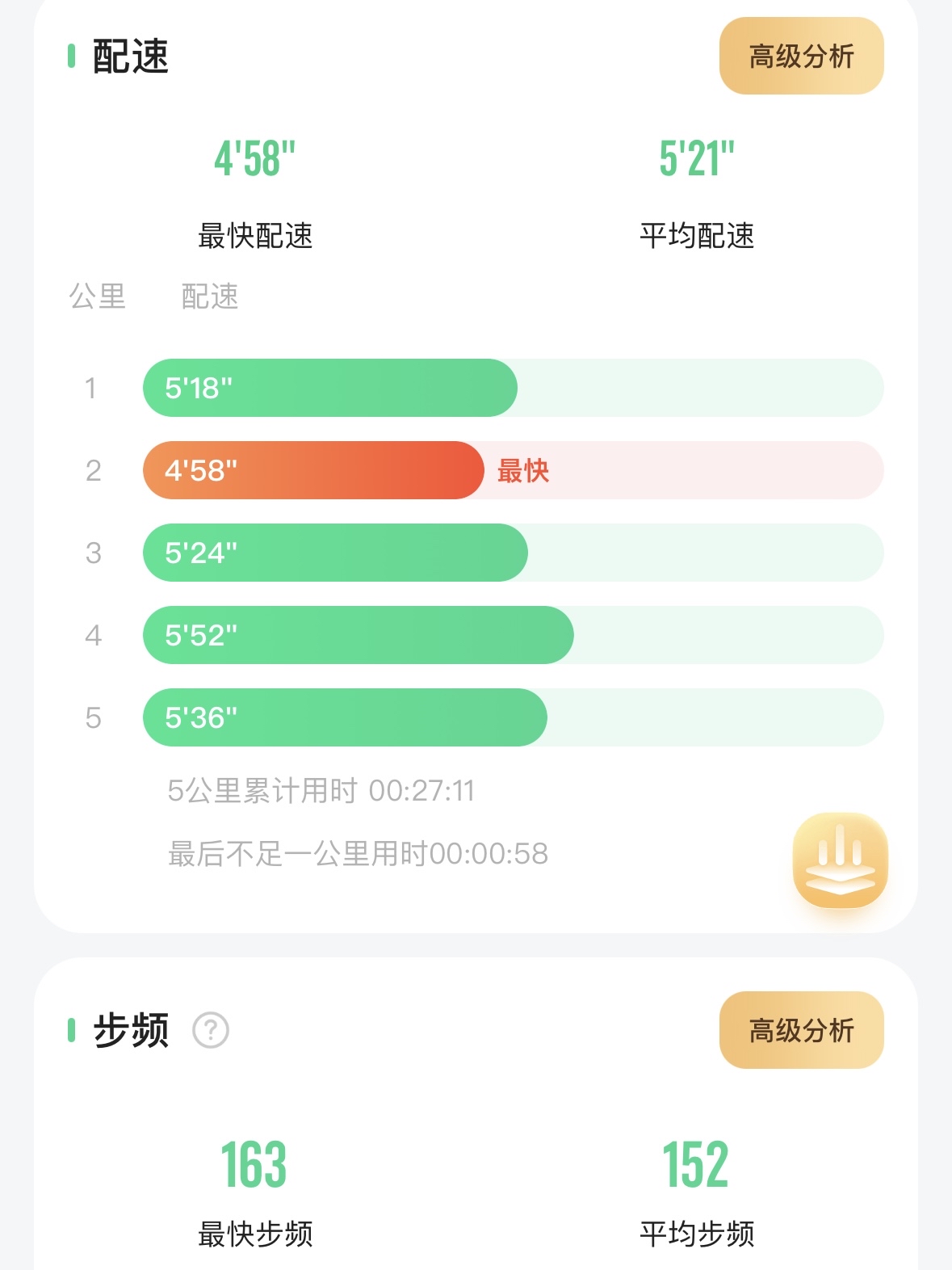Tap the floating gold chart button
The width and height of the screenshot is (952, 1270).
[x=840, y=860]
